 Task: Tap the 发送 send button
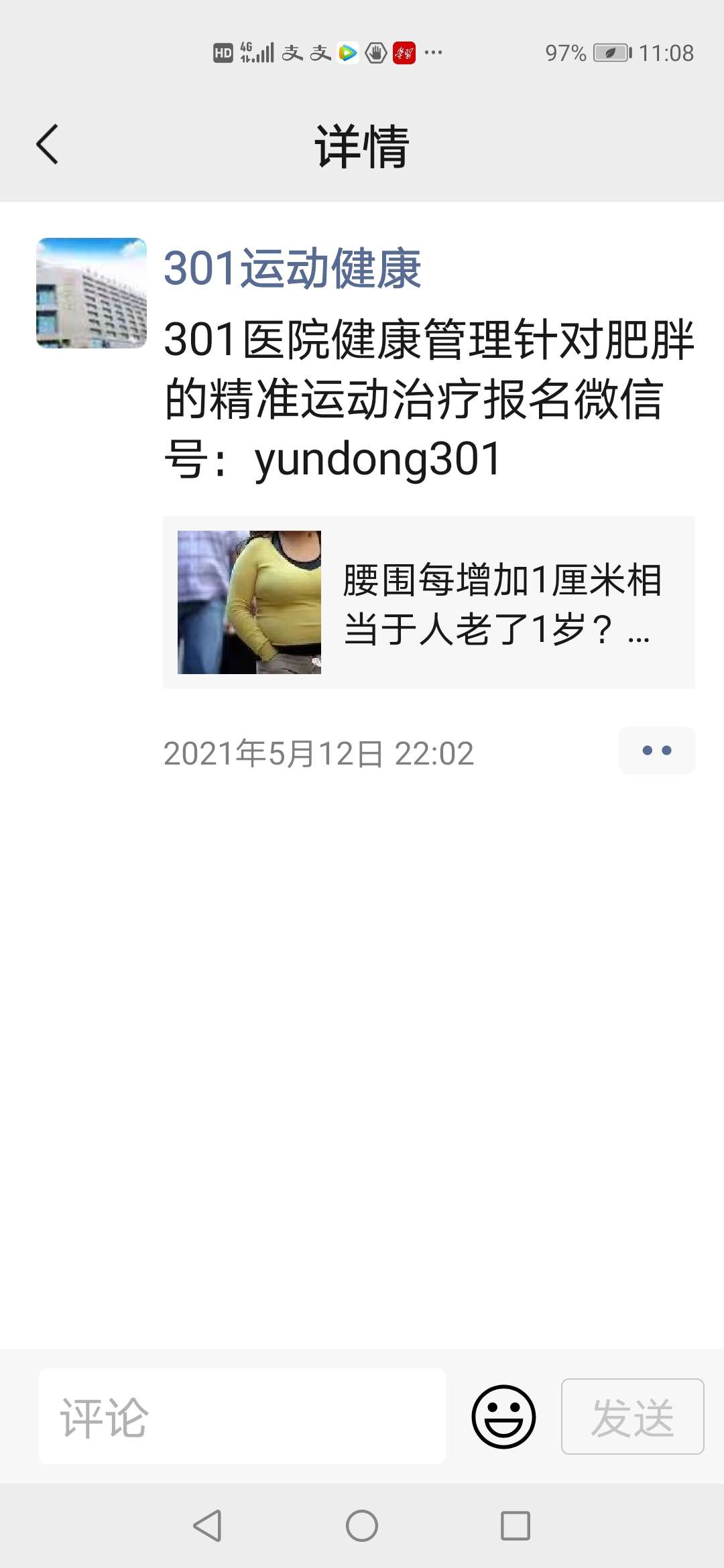(x=632, y=1417)
